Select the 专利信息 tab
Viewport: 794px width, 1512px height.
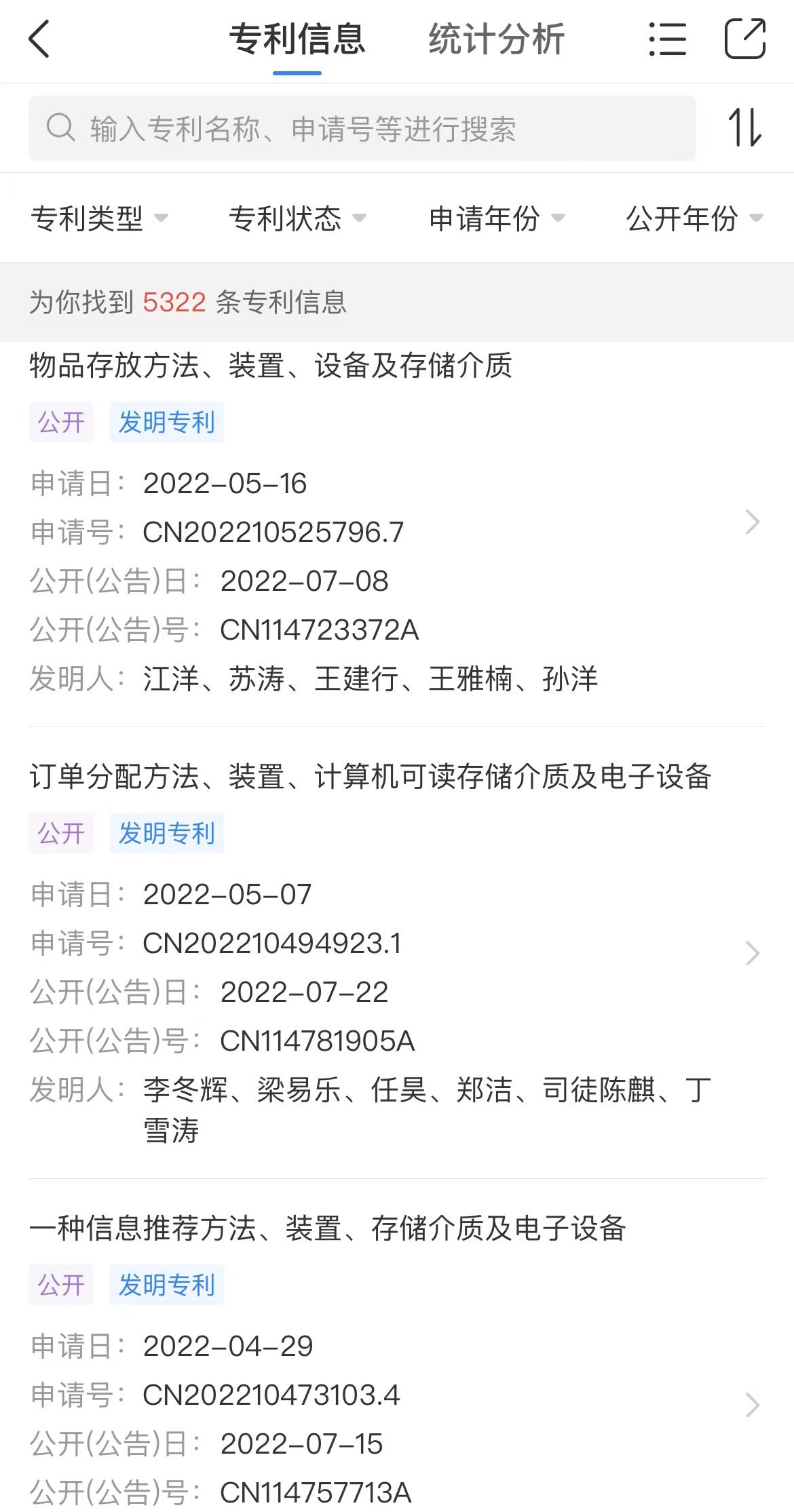tap(297, 39)
